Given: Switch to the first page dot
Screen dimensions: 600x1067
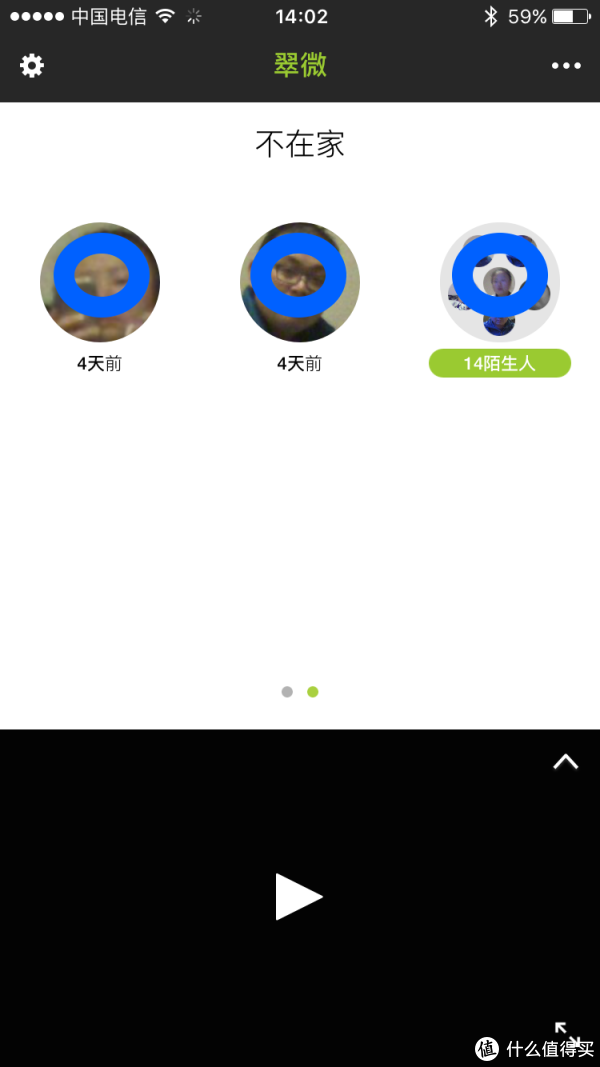Looking at the screenshot, I should [287, 692].
